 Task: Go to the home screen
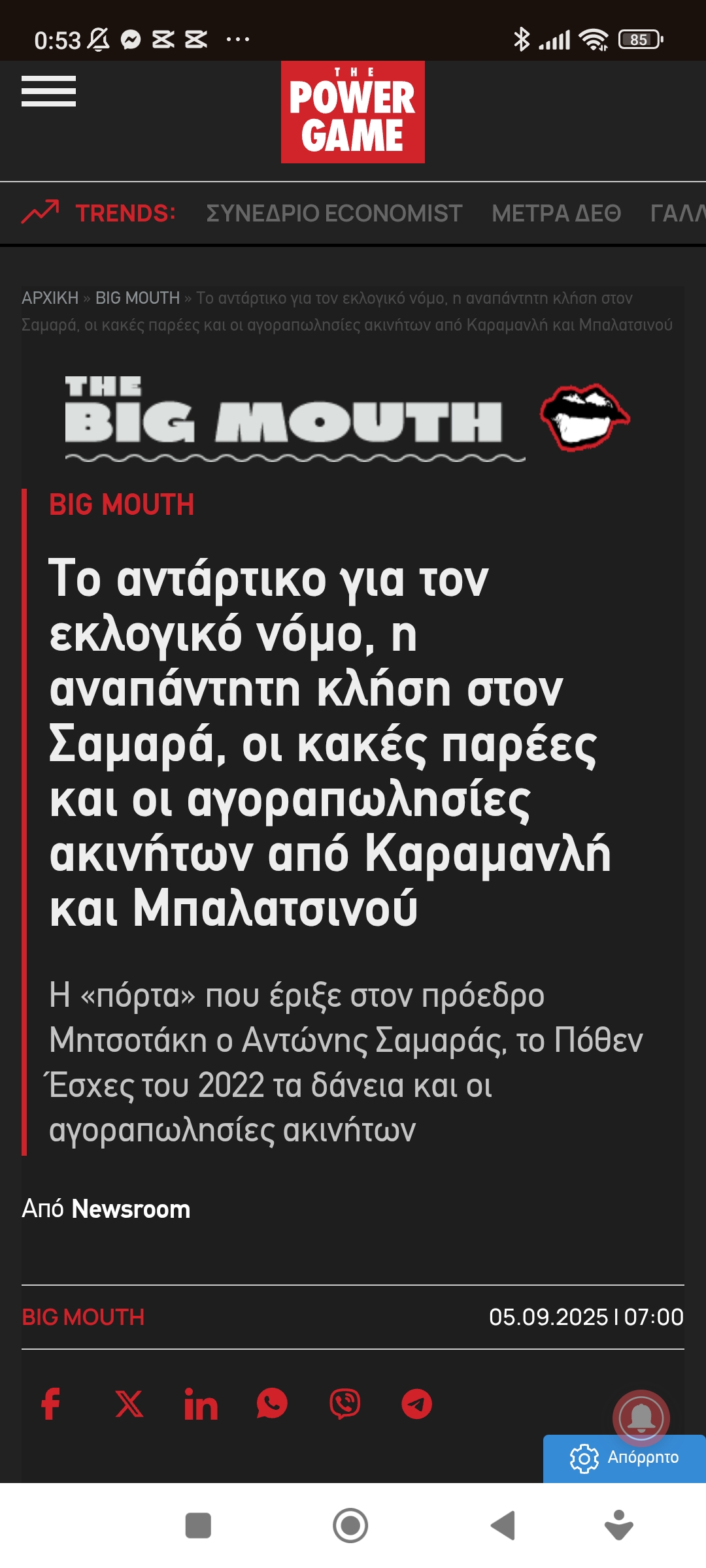click(350, 1526)
